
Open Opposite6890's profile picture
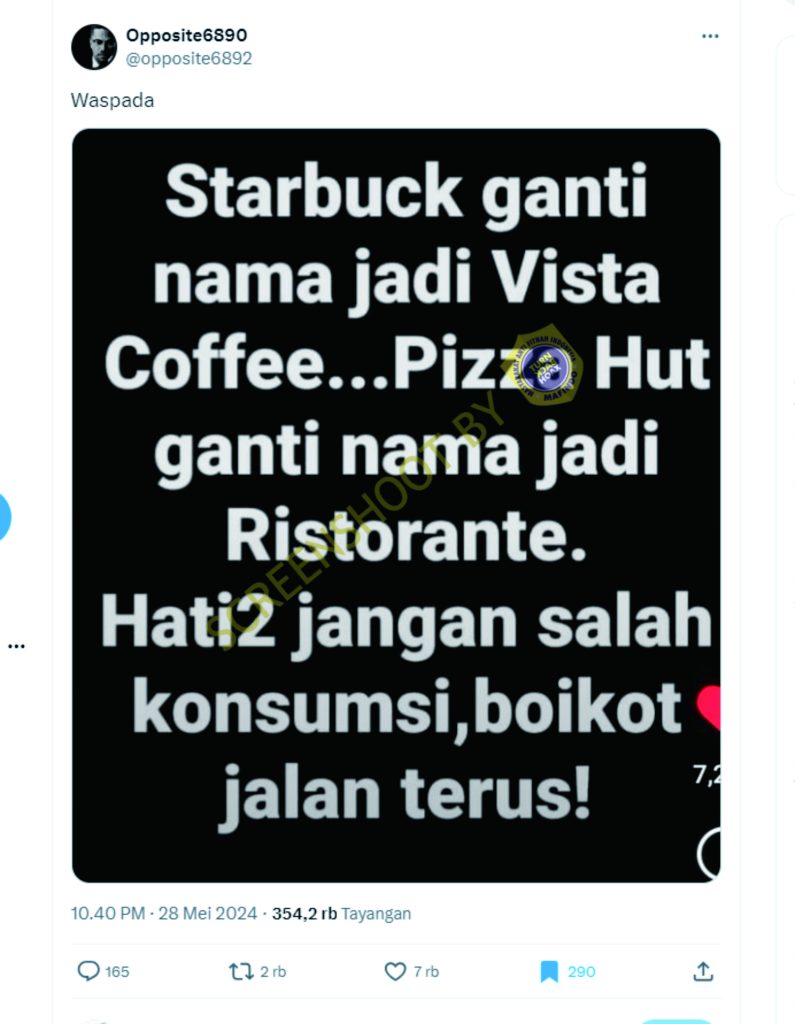[94, 47]
